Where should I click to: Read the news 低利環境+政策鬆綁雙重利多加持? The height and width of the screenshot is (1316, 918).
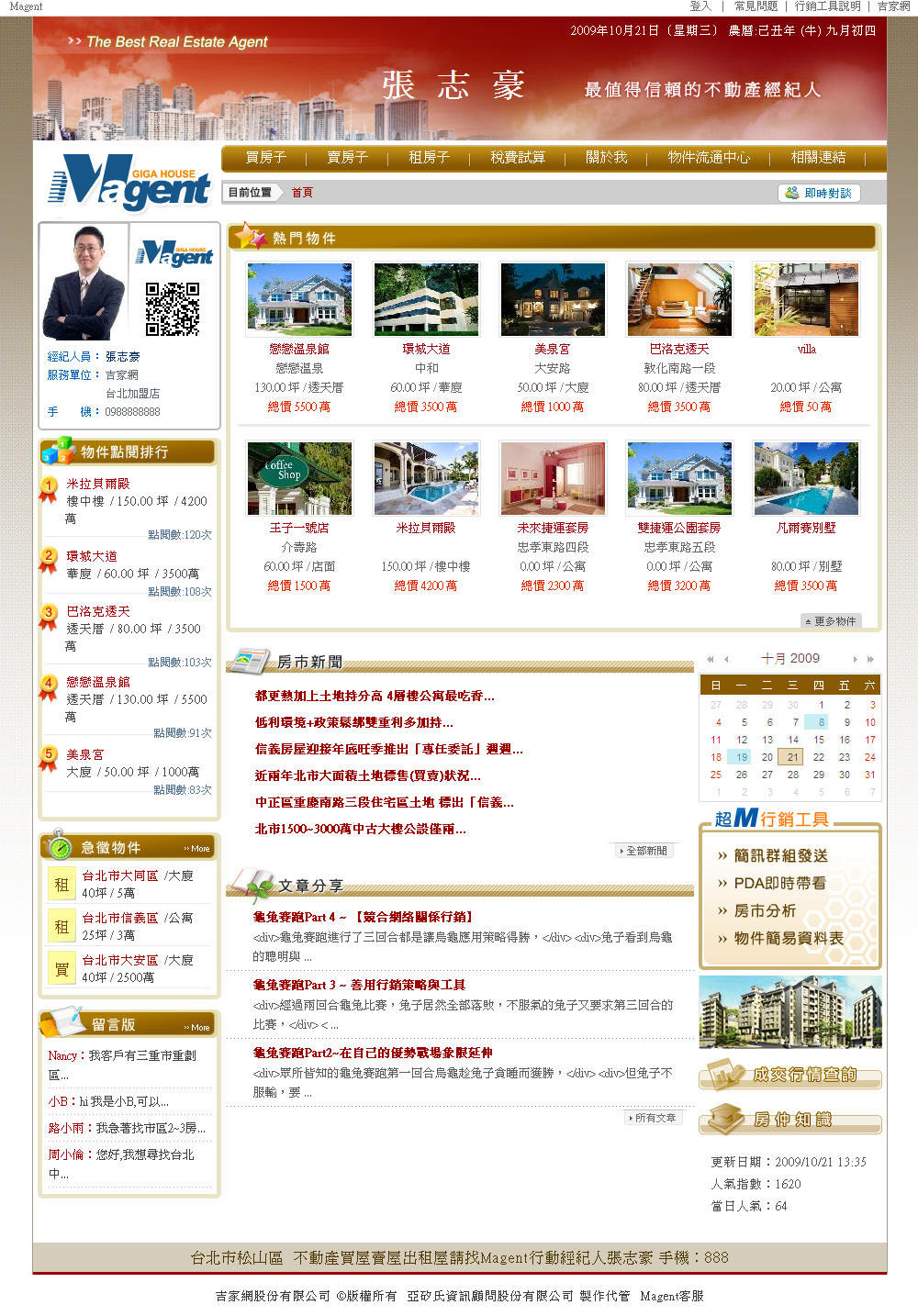[353, 722]
